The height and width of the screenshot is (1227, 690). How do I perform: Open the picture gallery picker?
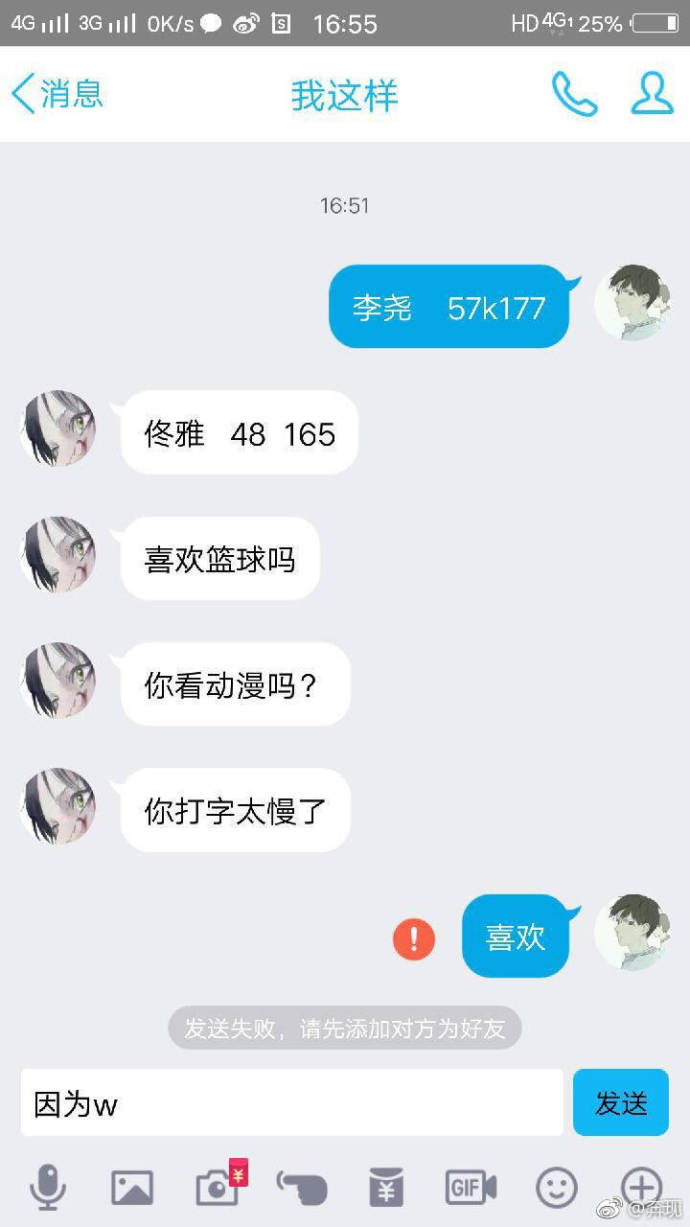[x=132, y=1187]
